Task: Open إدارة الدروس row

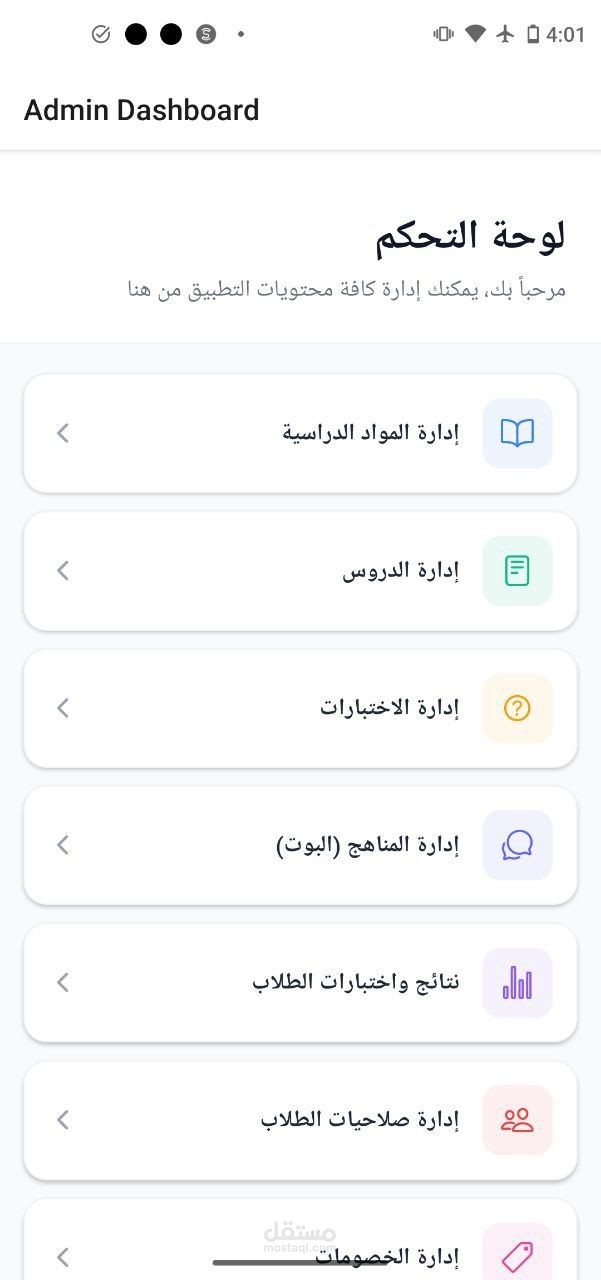Action: 300,571
